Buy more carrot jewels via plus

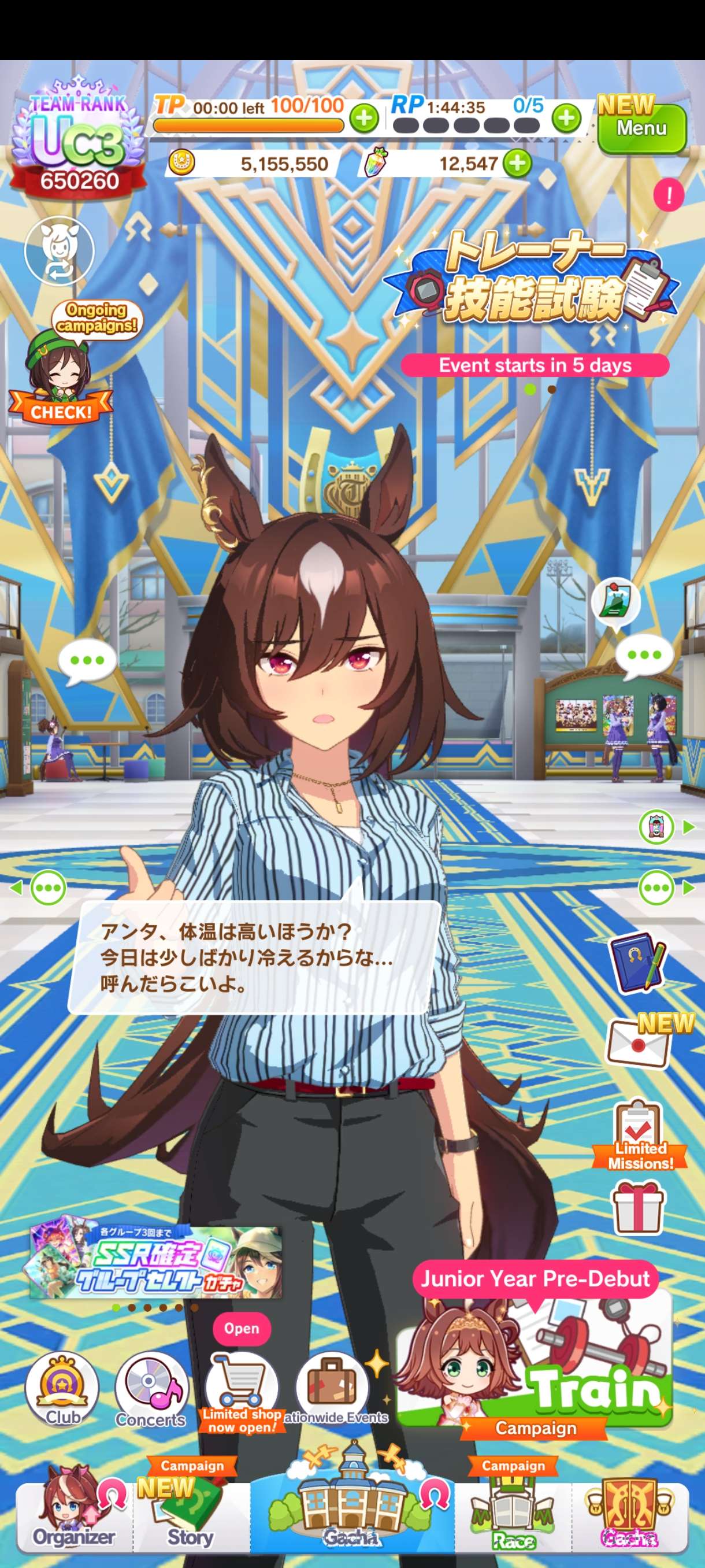coord(517,163)
